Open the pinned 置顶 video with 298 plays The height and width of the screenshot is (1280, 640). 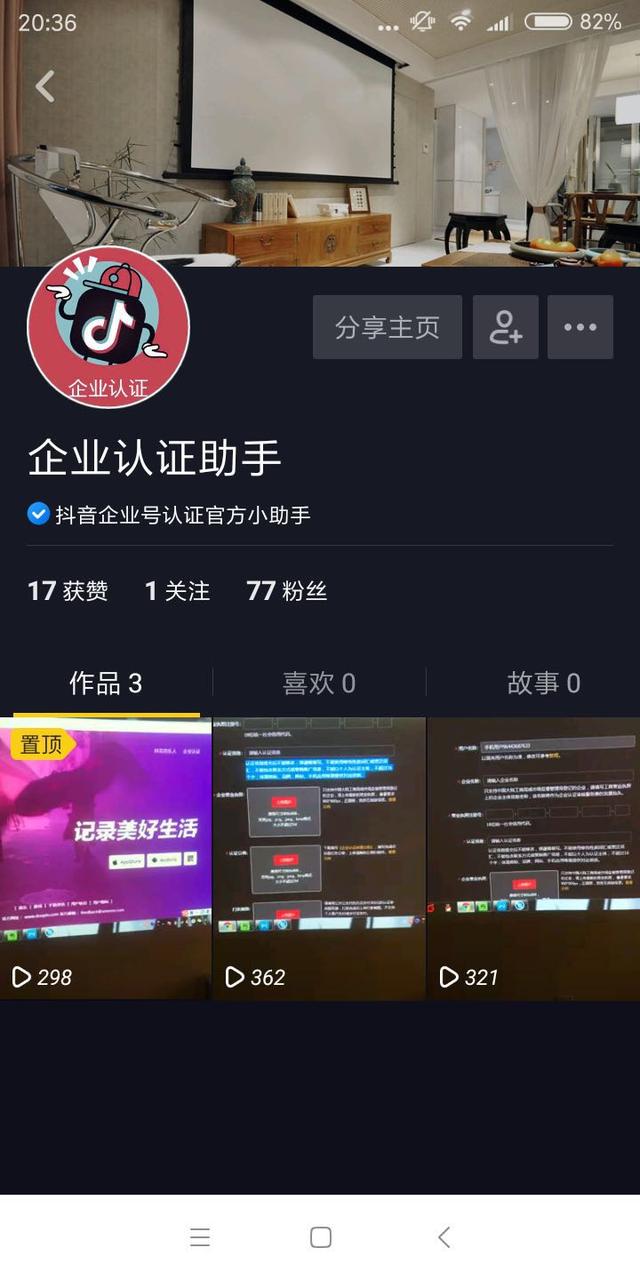point(105,858)
